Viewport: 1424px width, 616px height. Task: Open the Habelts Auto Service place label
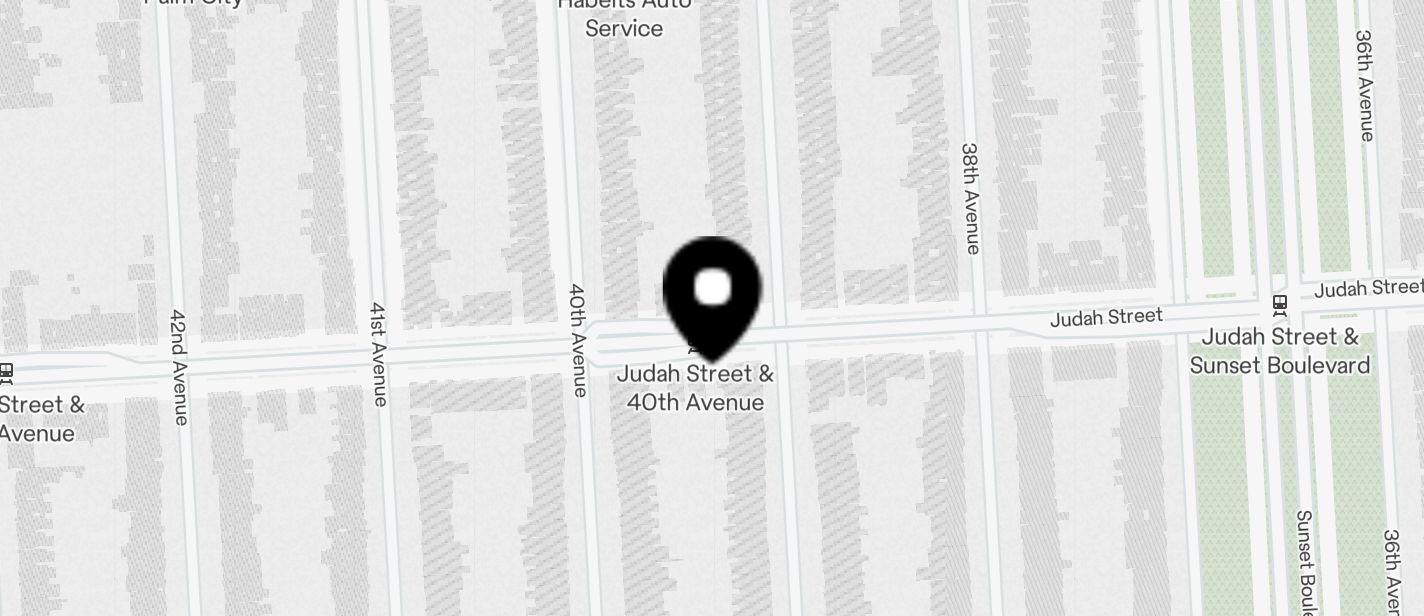(624, 18)
